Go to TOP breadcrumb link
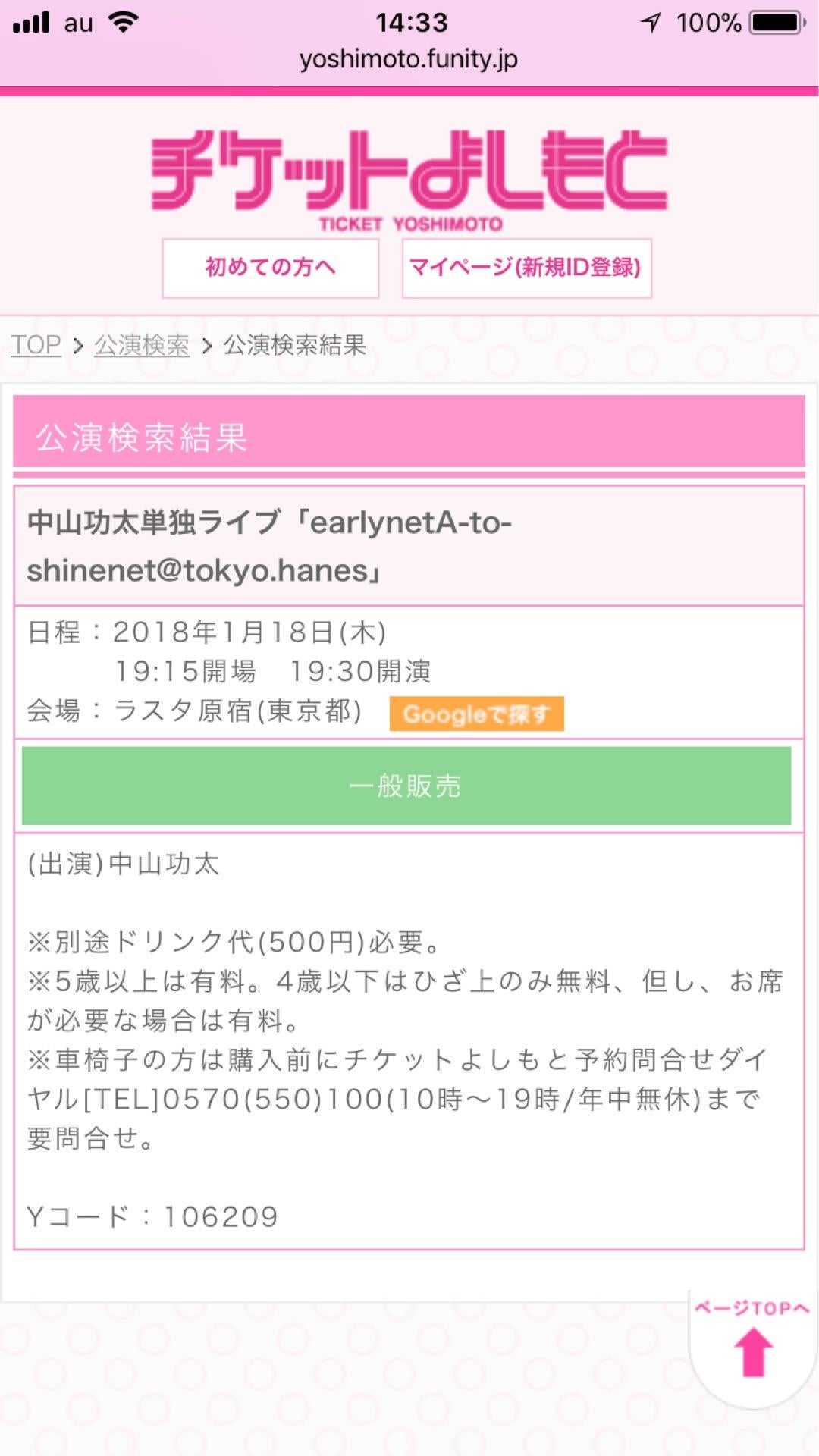 coord(36,346)
